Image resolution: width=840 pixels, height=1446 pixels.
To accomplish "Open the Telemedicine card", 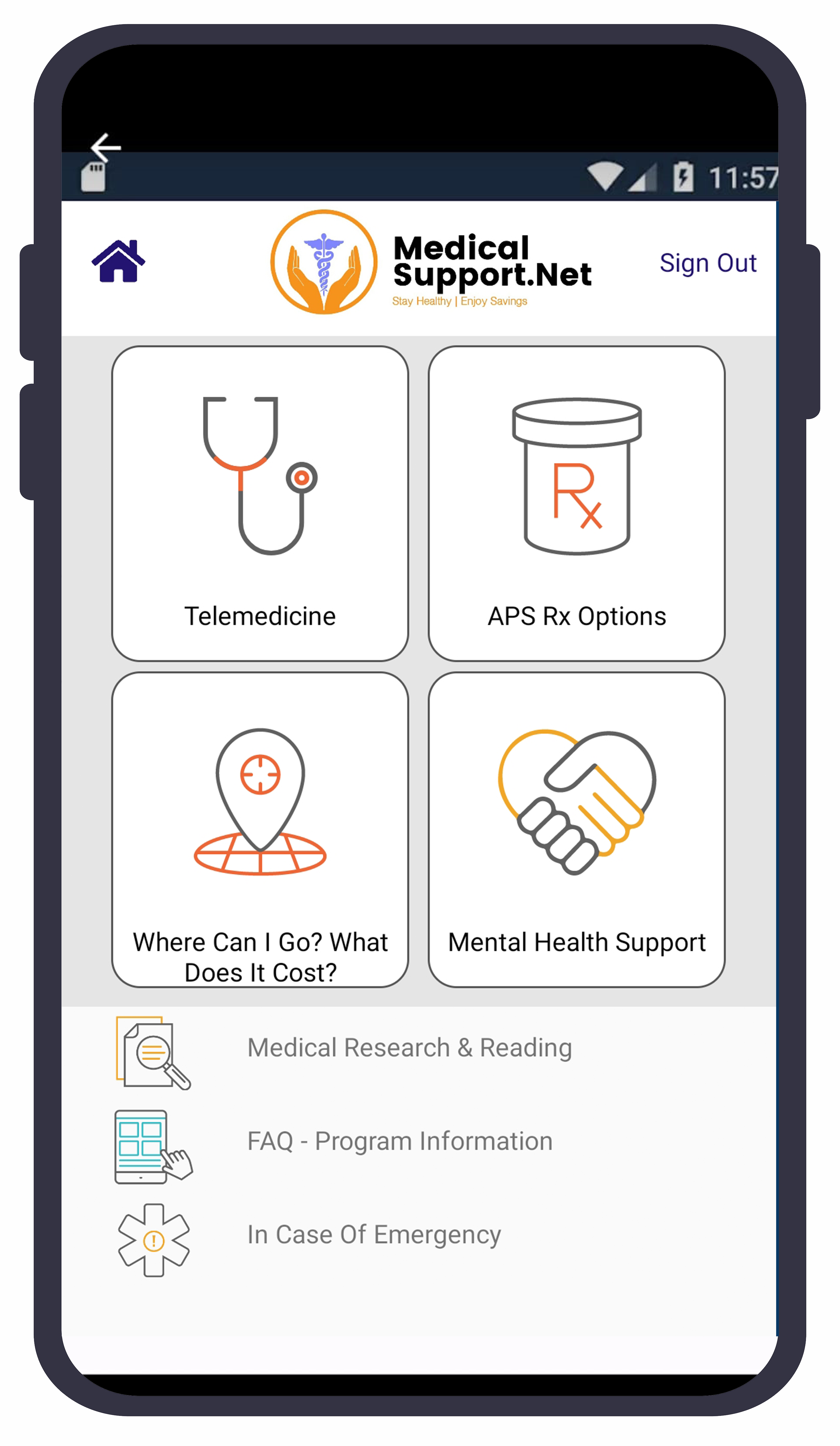I will pos(260,503).
